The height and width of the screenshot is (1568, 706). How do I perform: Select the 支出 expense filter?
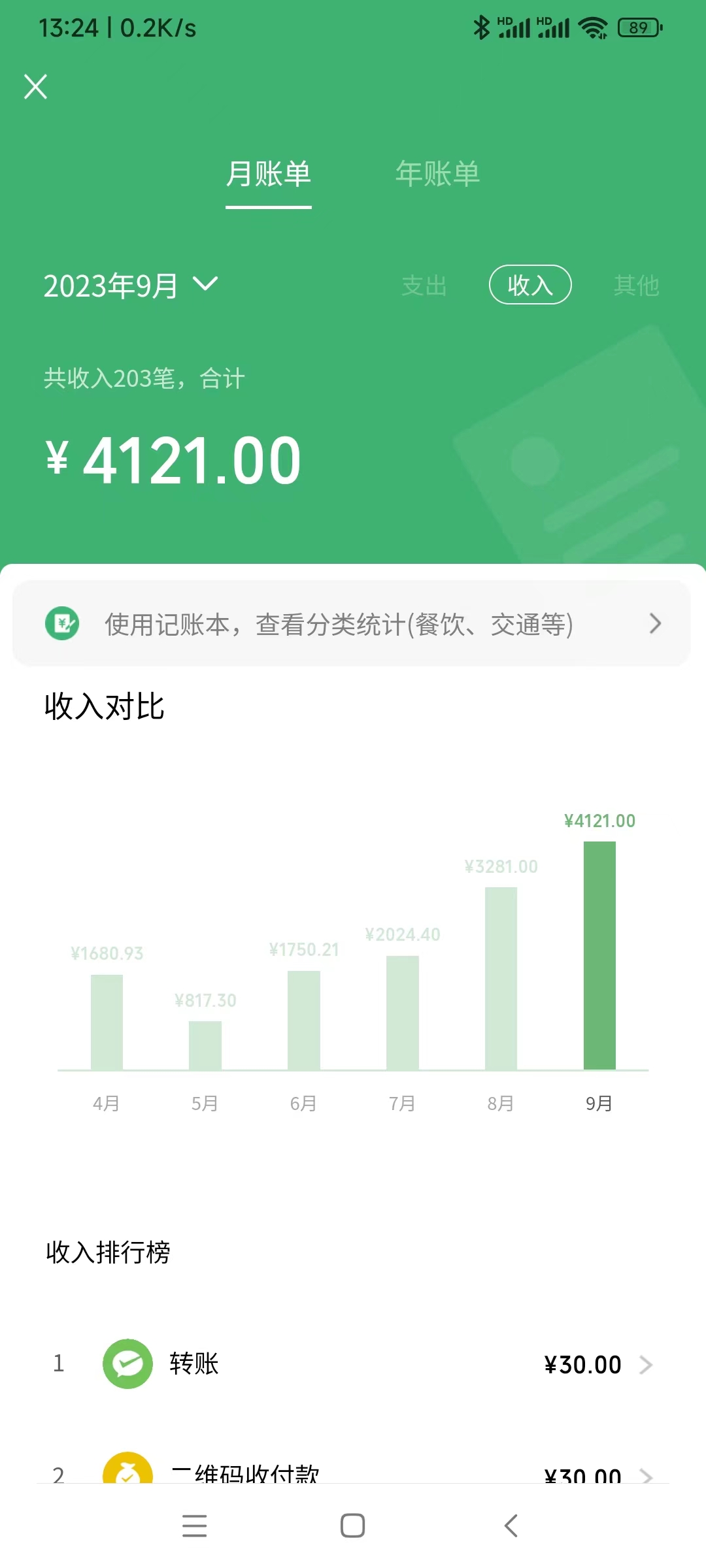coord(424,286)
